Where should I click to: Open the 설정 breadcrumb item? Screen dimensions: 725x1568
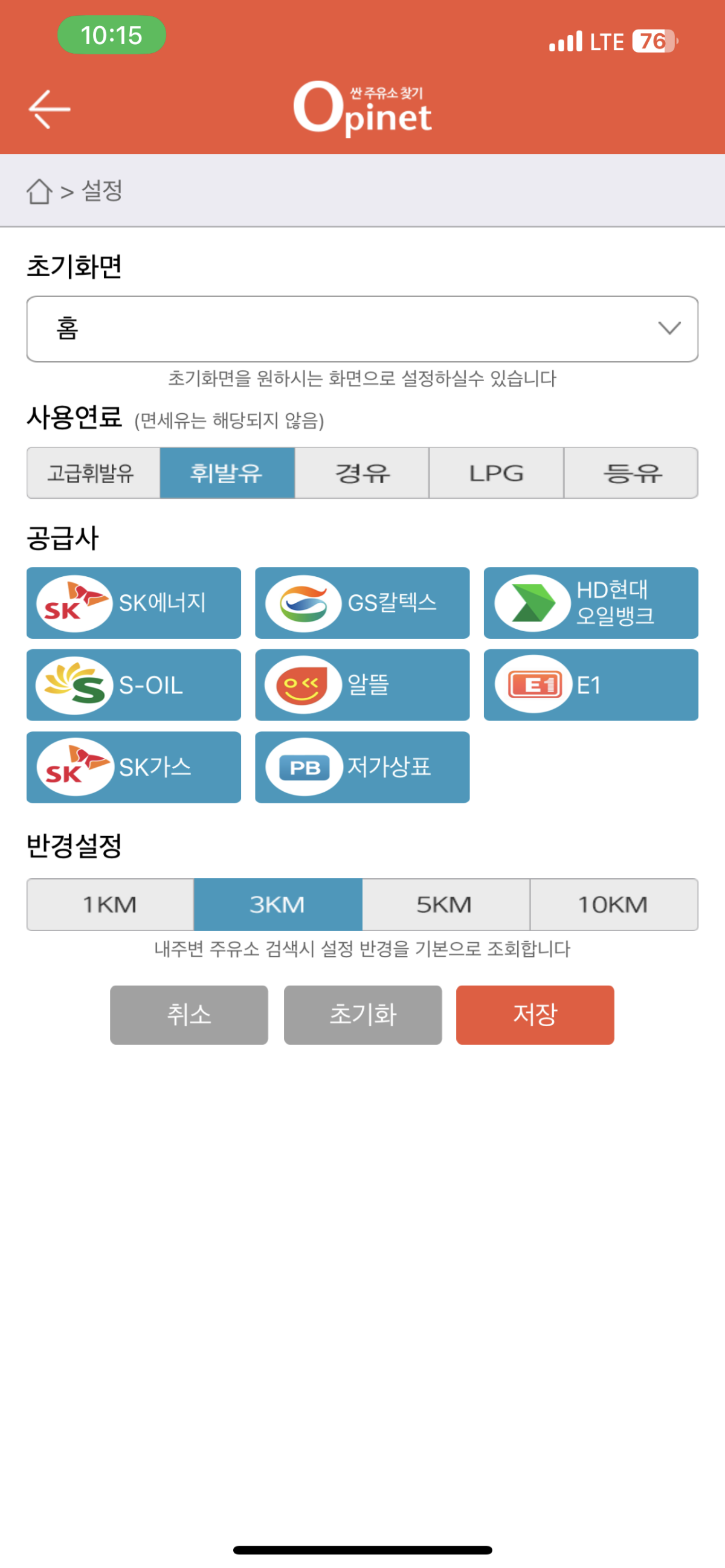(x=101, y=192)
